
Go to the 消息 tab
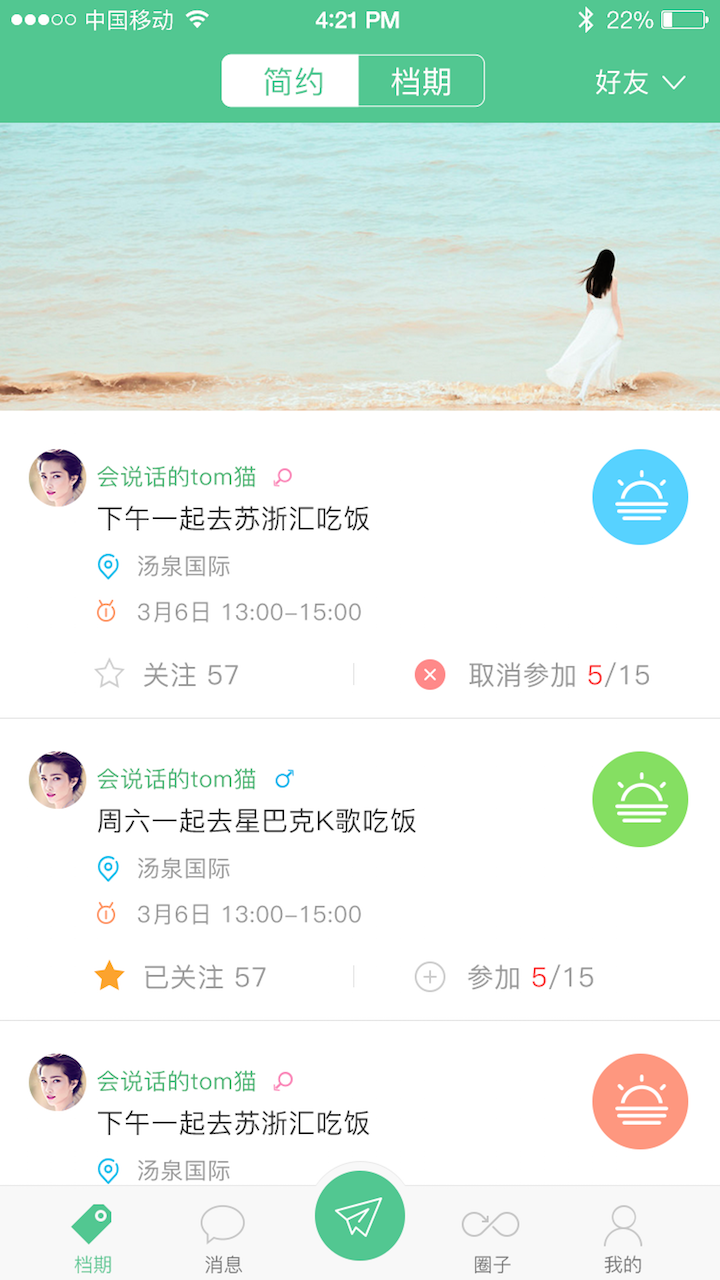[223, 1238]
